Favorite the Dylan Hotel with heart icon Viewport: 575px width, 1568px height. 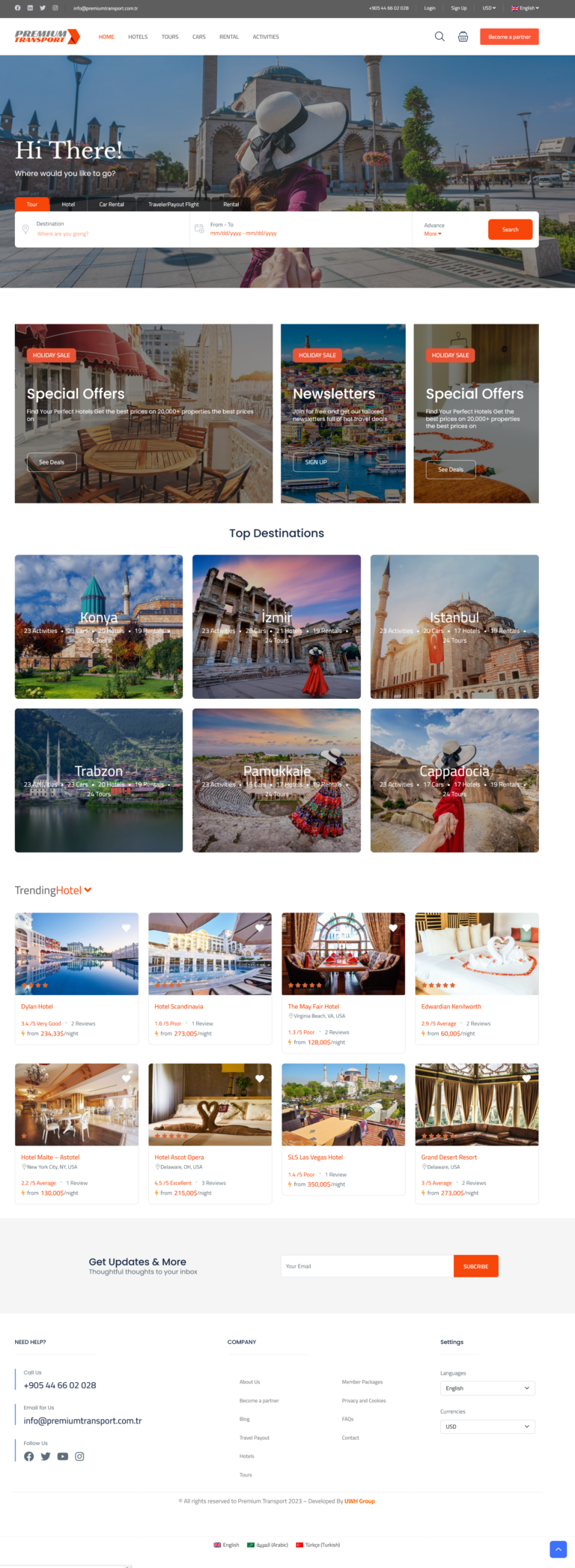point(127,927)
